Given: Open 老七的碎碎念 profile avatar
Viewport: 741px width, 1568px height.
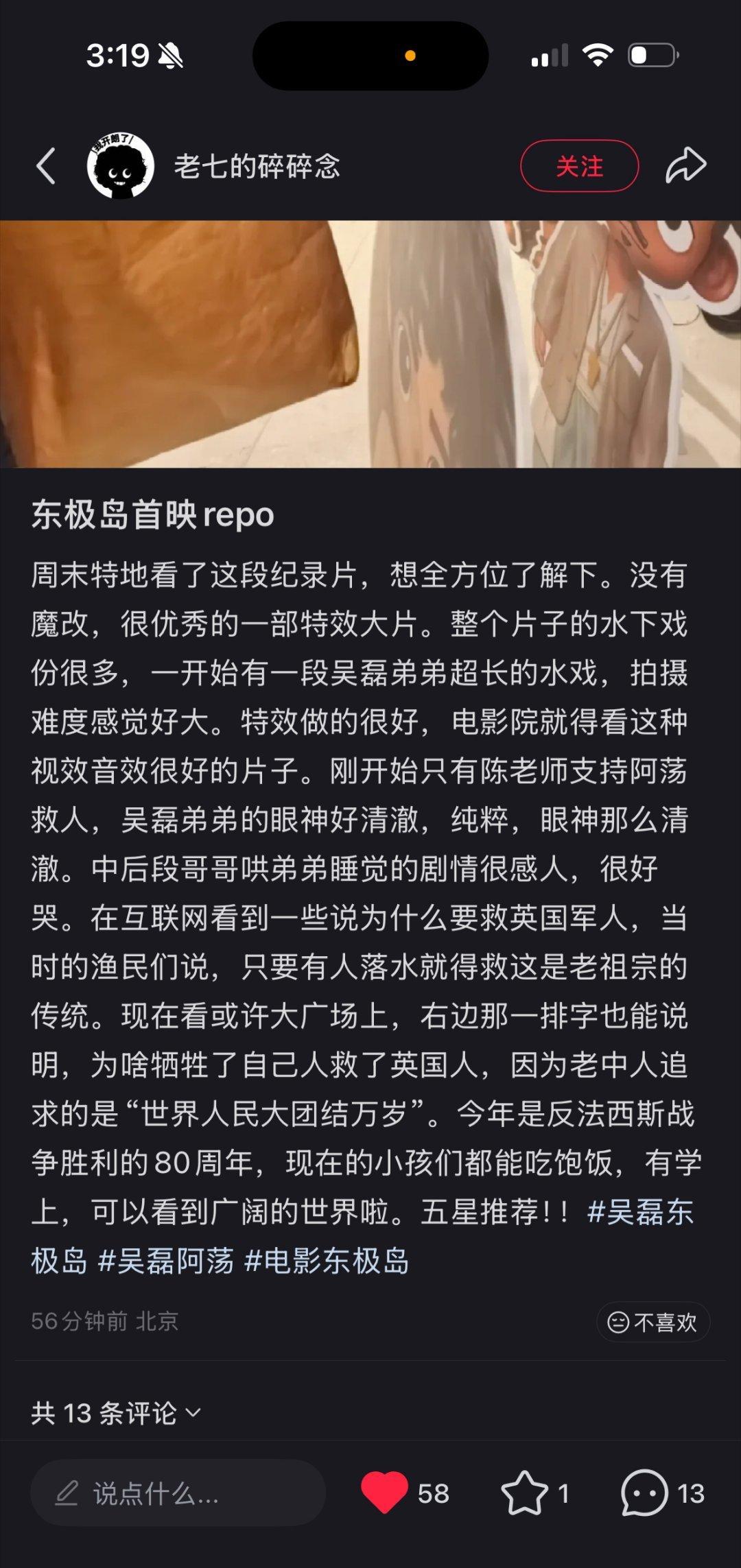Looking at the screenshot, I should pos(121,166).
